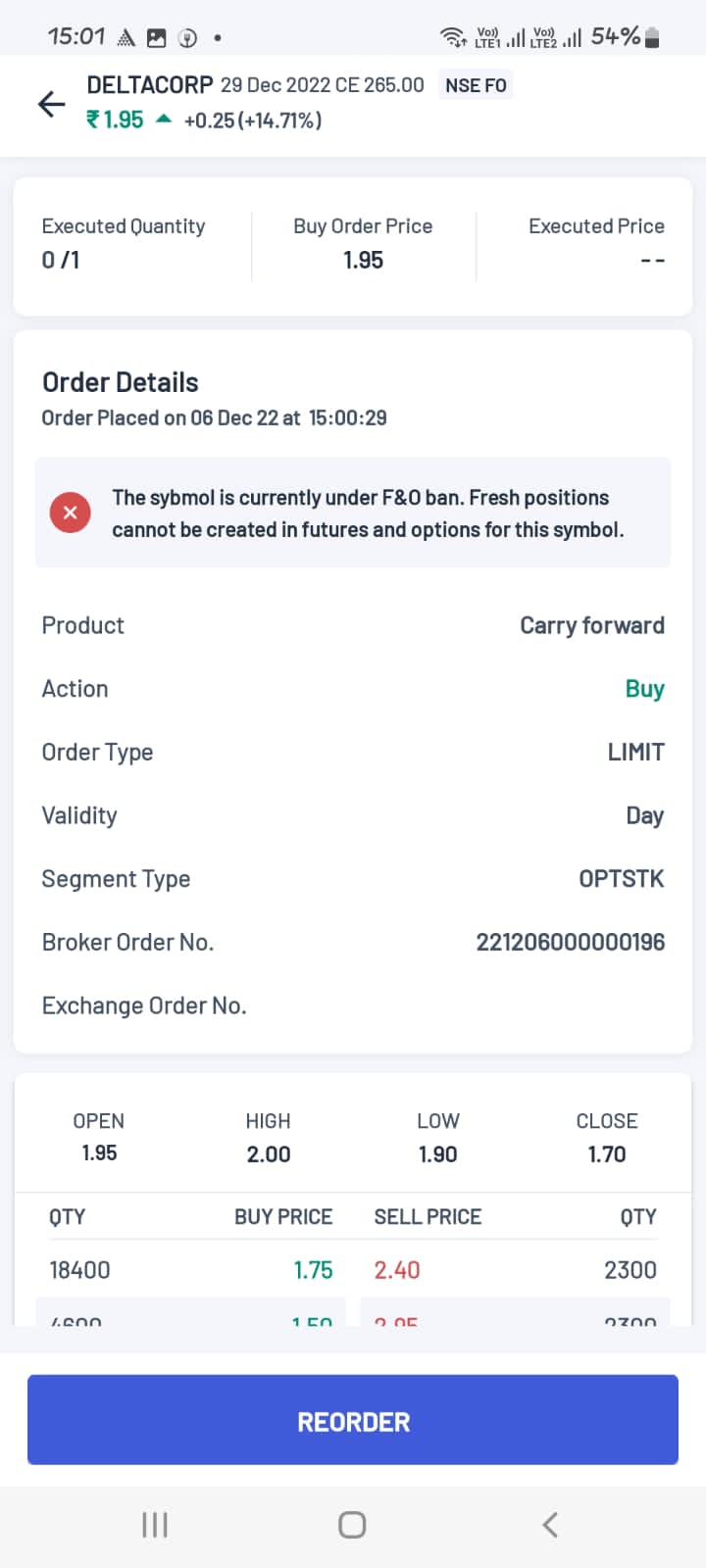Tap the LTE1 signal strength icon
The height and width of the screenshot is (1568, 706).
pyautogui.click(x=500, y=37)
